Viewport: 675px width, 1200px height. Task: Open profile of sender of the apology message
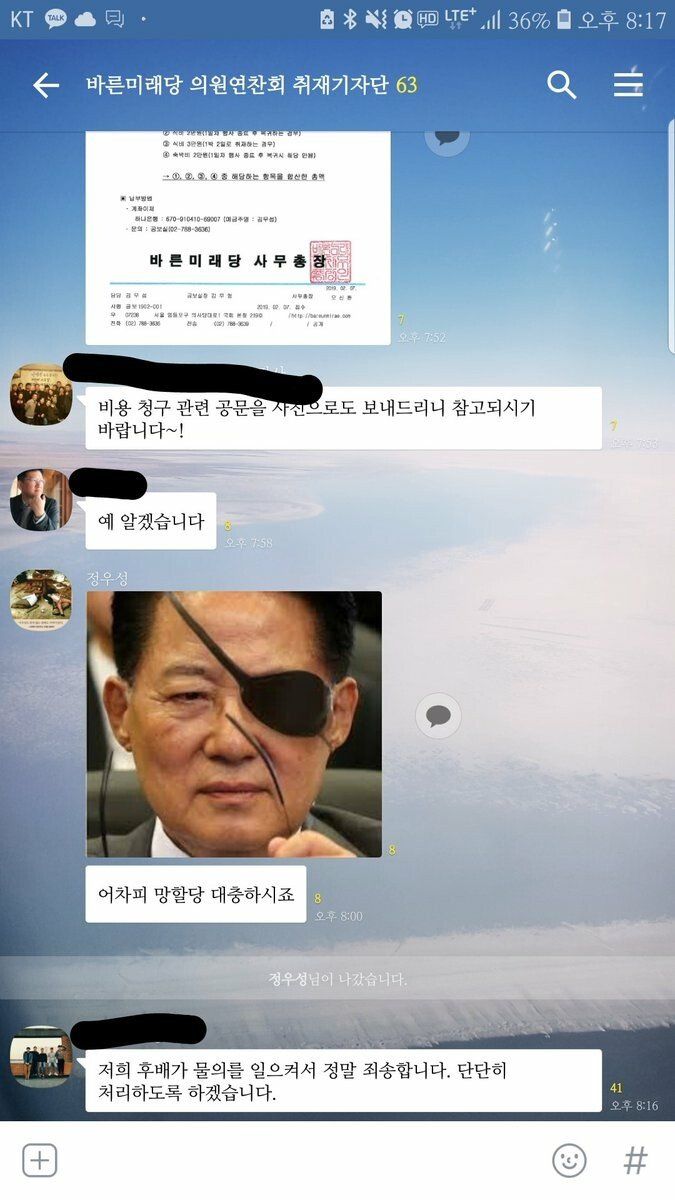(x=41, y=1057)
